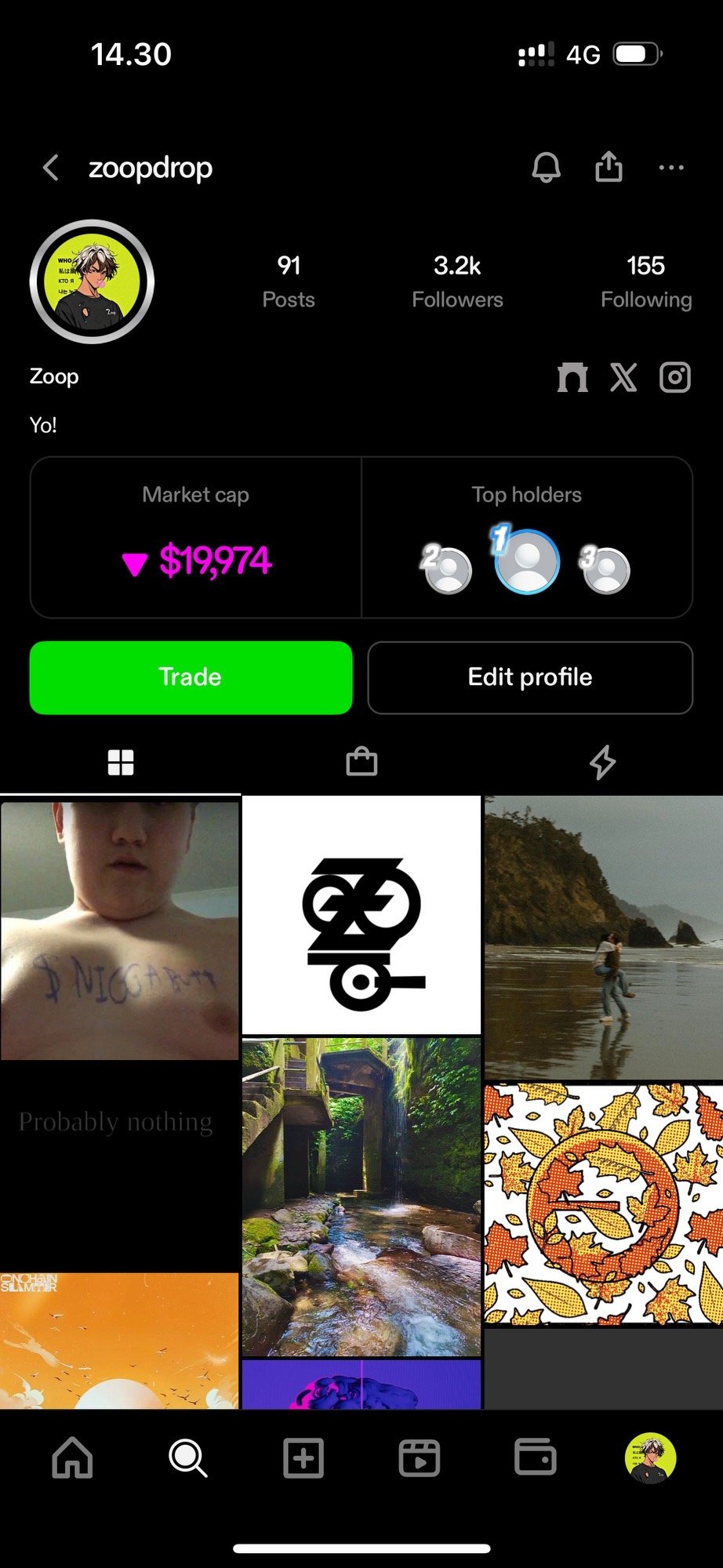Open the notifications bell

(547, 167)
